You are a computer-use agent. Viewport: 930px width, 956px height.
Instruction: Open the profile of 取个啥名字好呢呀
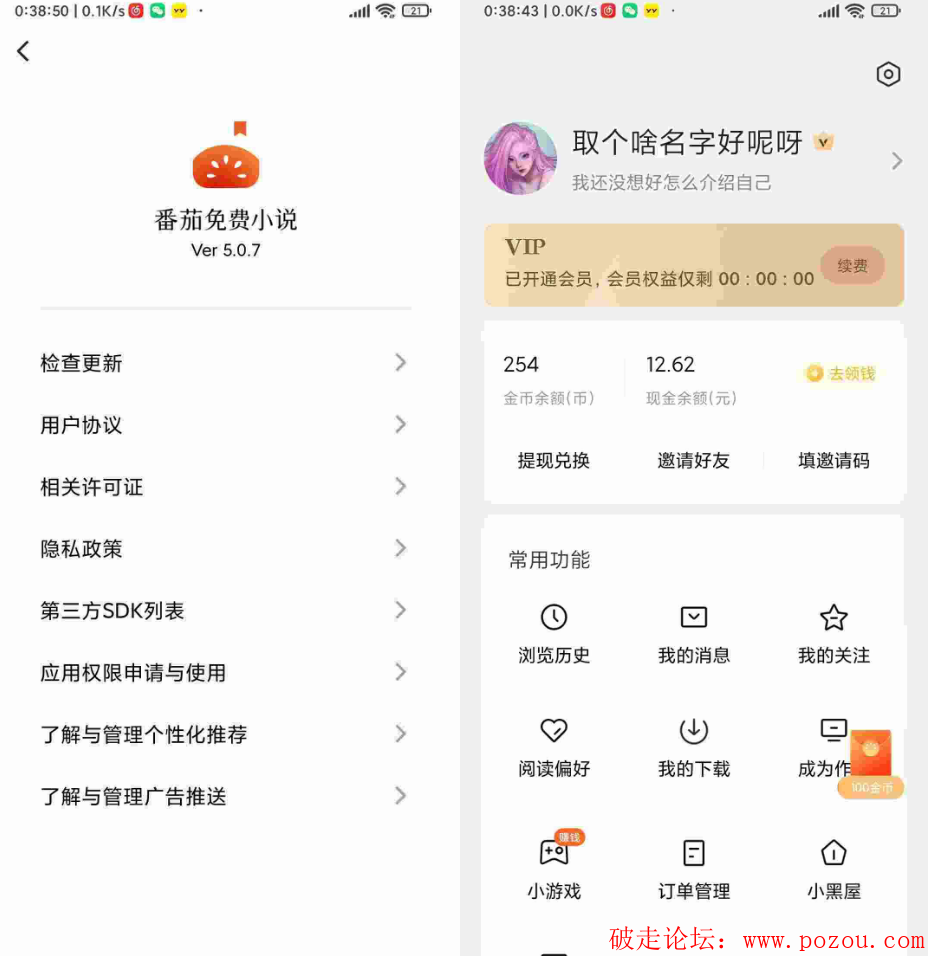coord(690,158)
